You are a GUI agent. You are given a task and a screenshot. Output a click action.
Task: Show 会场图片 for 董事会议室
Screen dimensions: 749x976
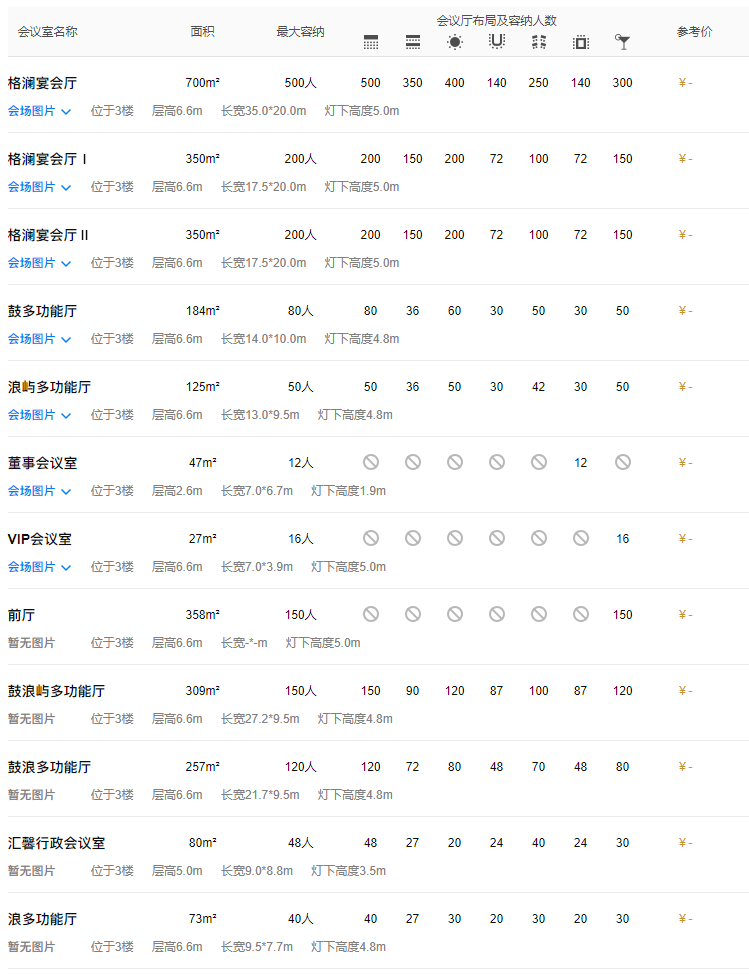click(x=39, y=491)
